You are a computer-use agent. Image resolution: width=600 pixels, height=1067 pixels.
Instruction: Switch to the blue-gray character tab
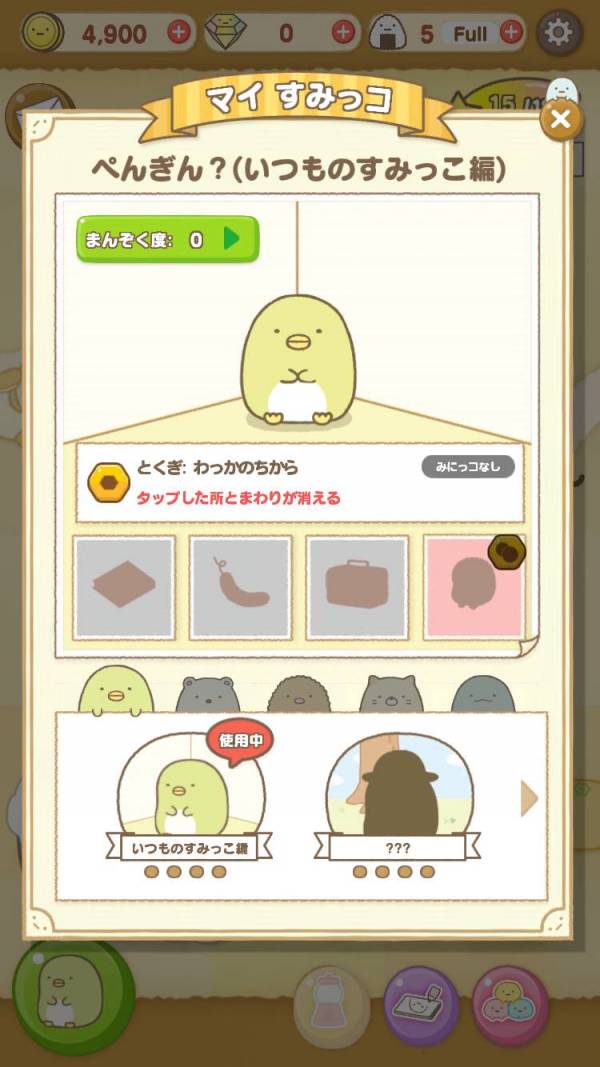click(482, 694)
